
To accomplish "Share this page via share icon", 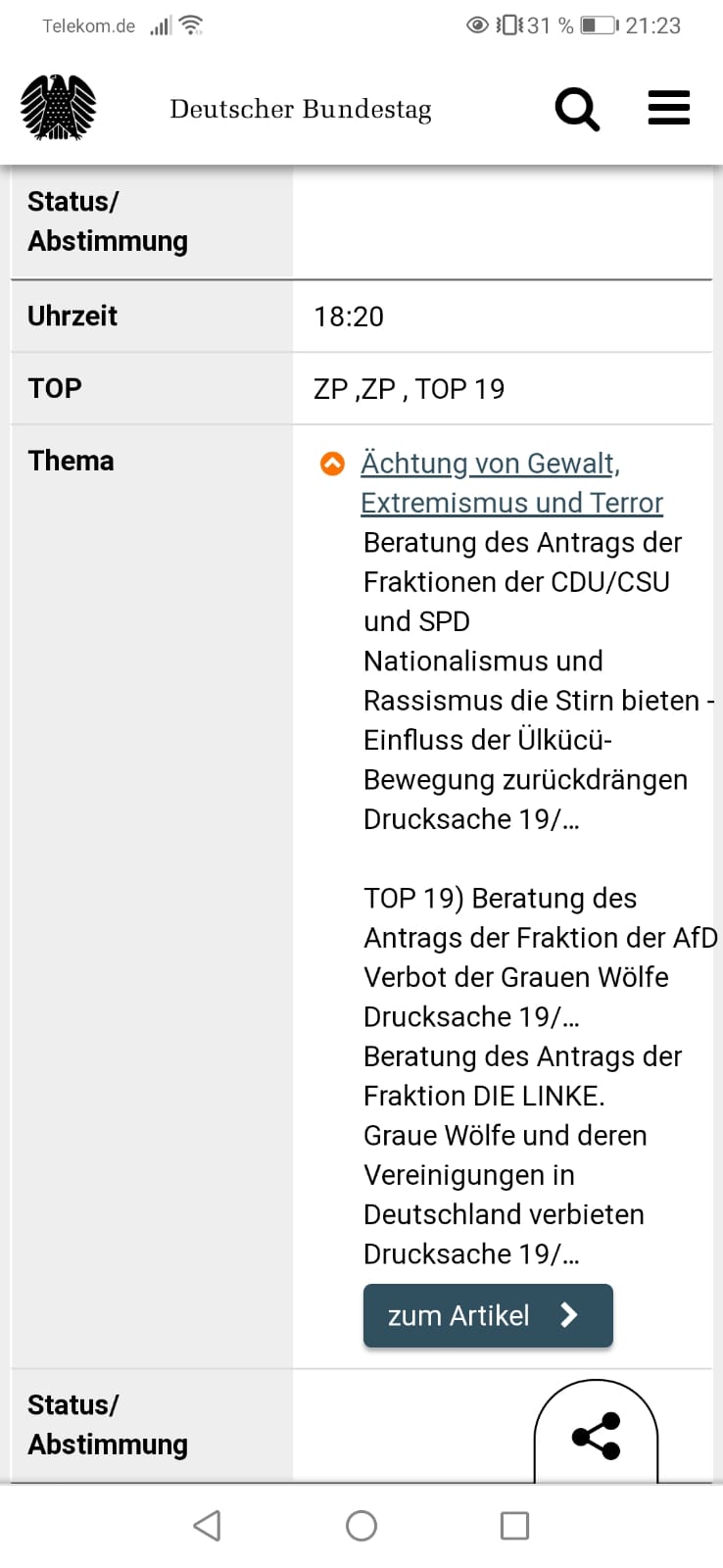I will click(596, 1436).
